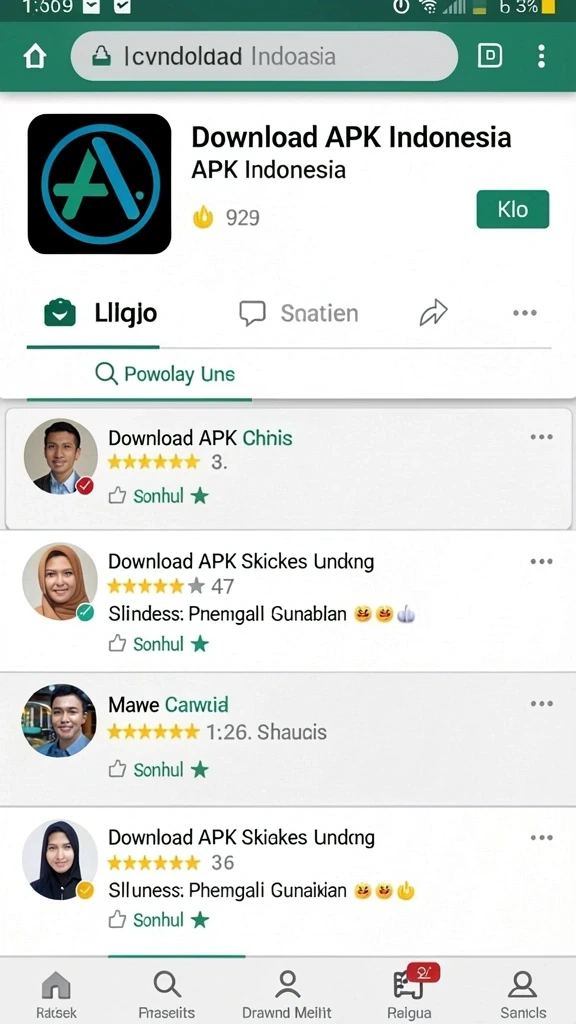Open the Drawnd Meliit tab
This screenshot has width=576, height=1024.
pos(287,995)
